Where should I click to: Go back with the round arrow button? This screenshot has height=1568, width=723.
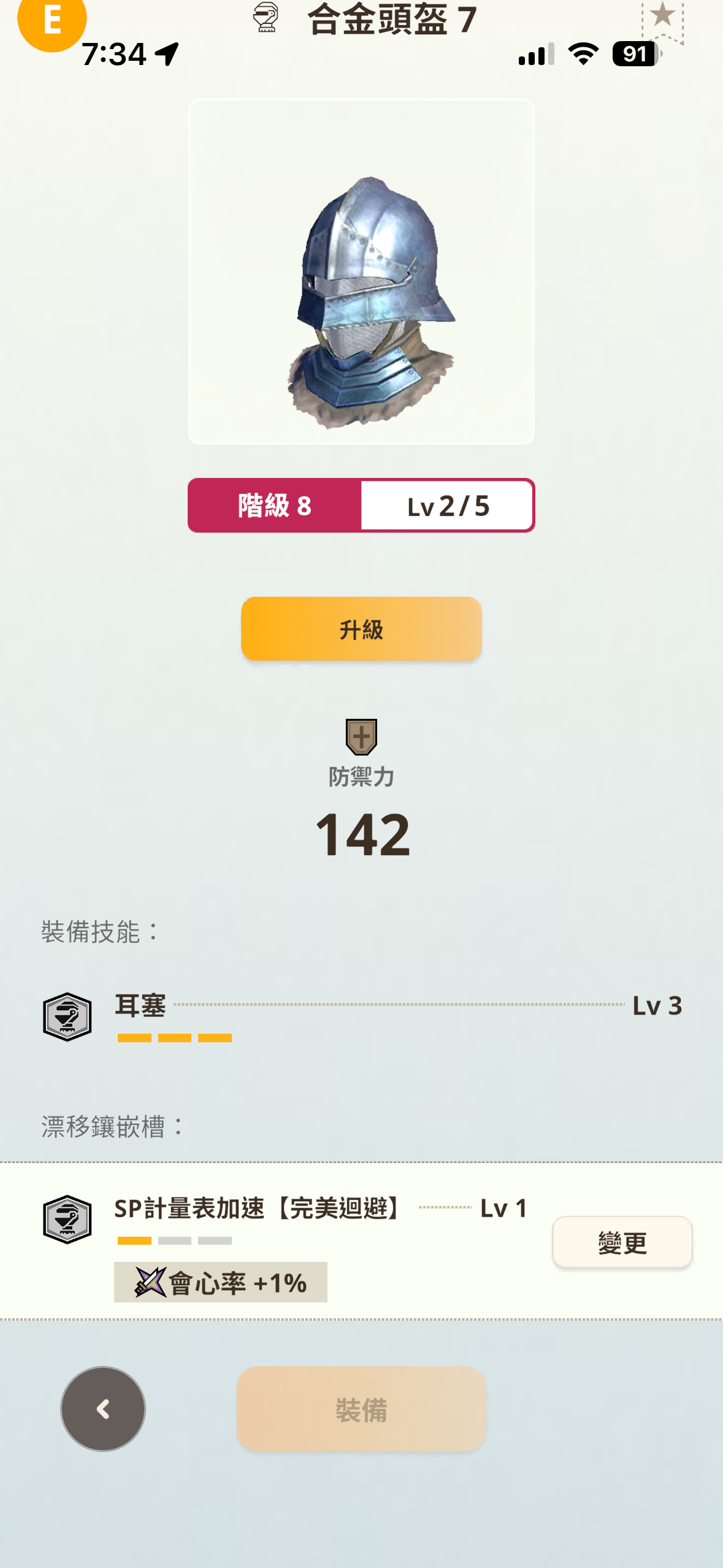tap(103, 1409)
